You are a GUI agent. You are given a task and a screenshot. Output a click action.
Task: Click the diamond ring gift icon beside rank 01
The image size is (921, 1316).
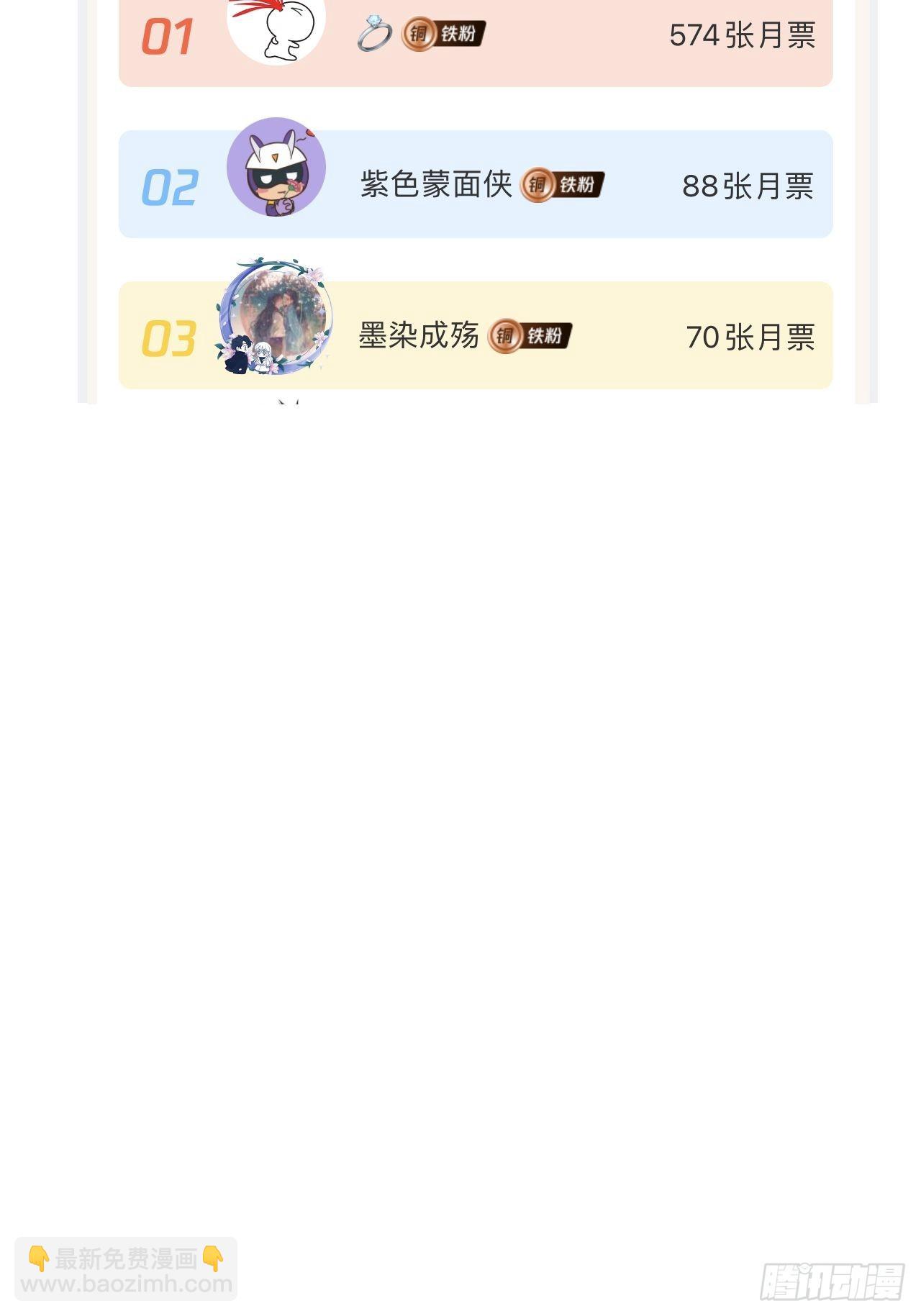coord(374,35)
